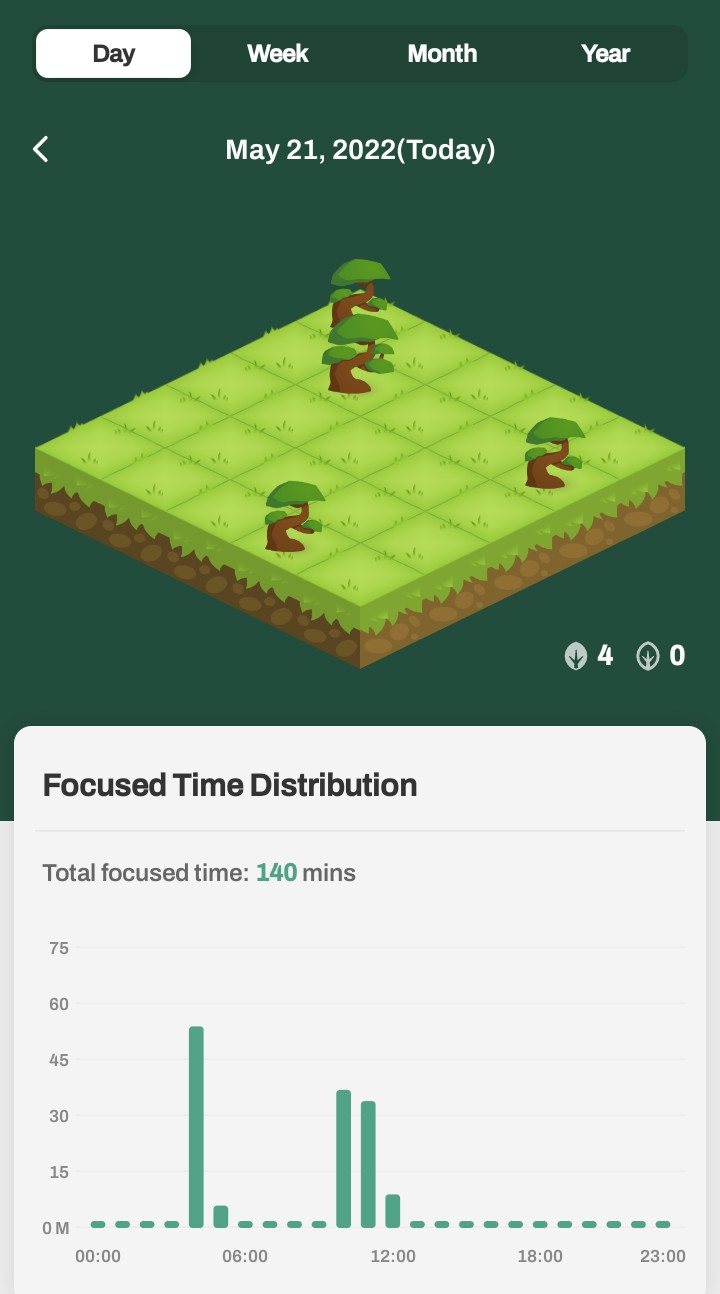Go to the previous day arrow
The image size is (720, 1294).
click(41, 149)
